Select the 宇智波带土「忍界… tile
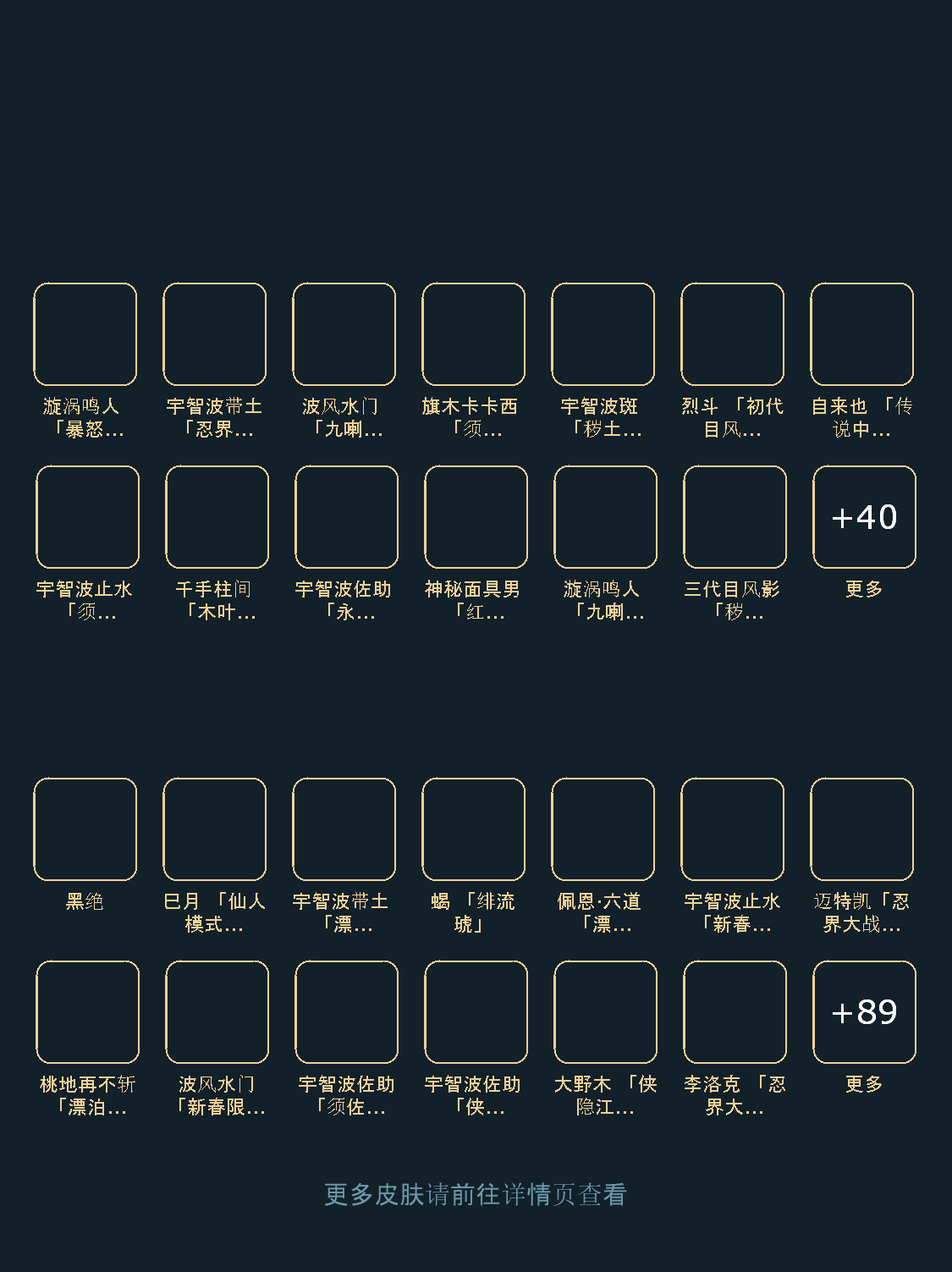The image size is (952, 1272). (214, 334)
